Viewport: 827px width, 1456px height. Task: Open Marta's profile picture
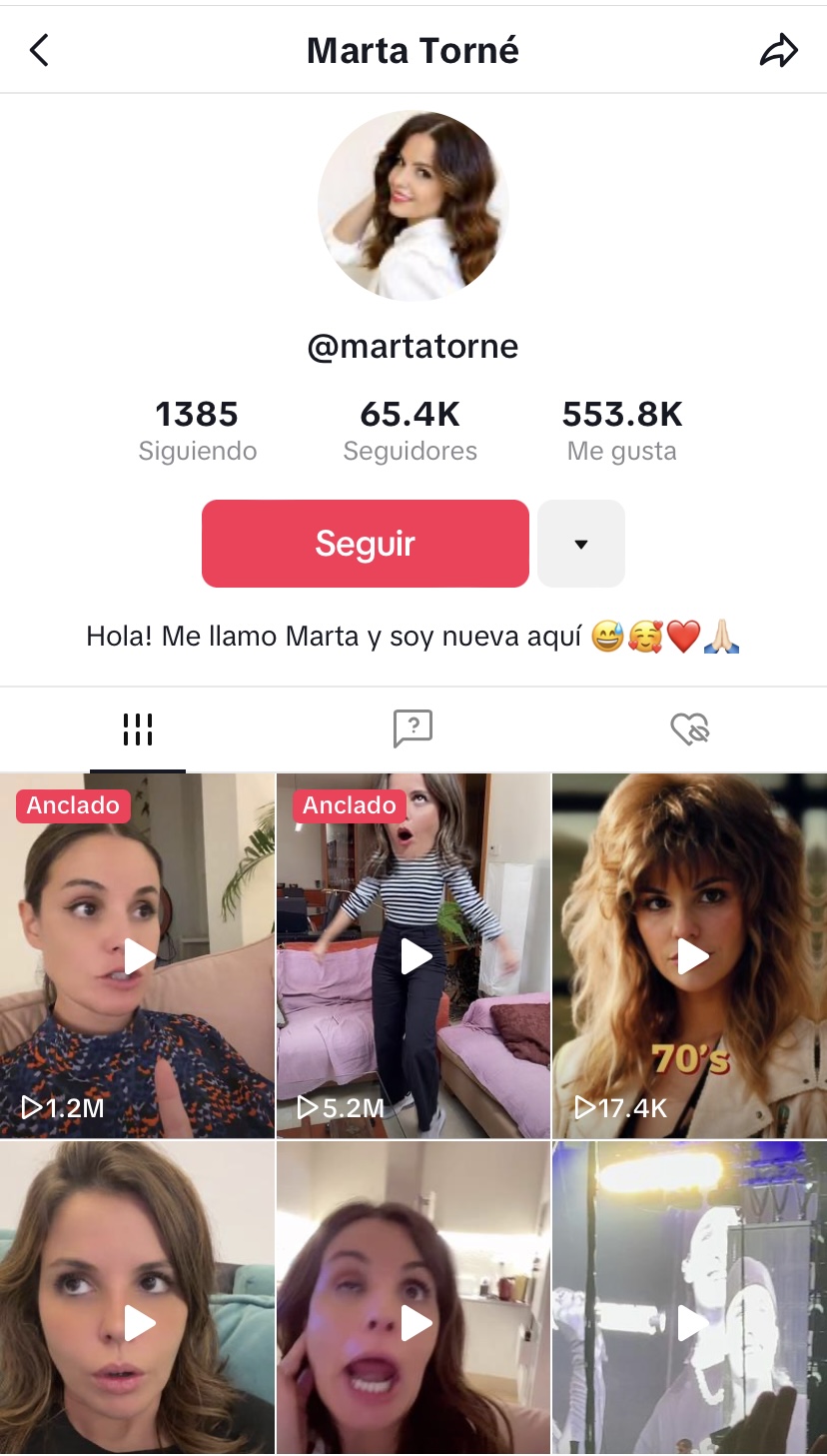point(413,206)
